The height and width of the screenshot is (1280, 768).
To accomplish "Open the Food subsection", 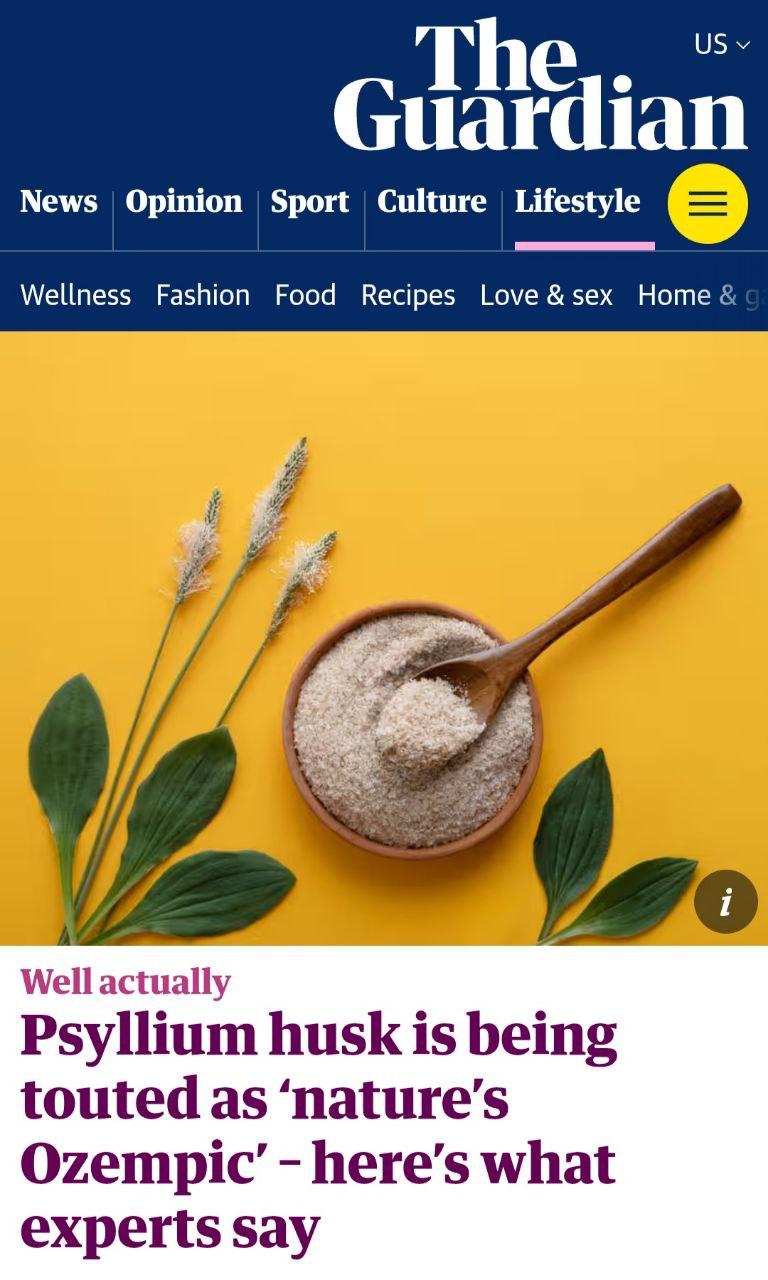I will (305, 295).
